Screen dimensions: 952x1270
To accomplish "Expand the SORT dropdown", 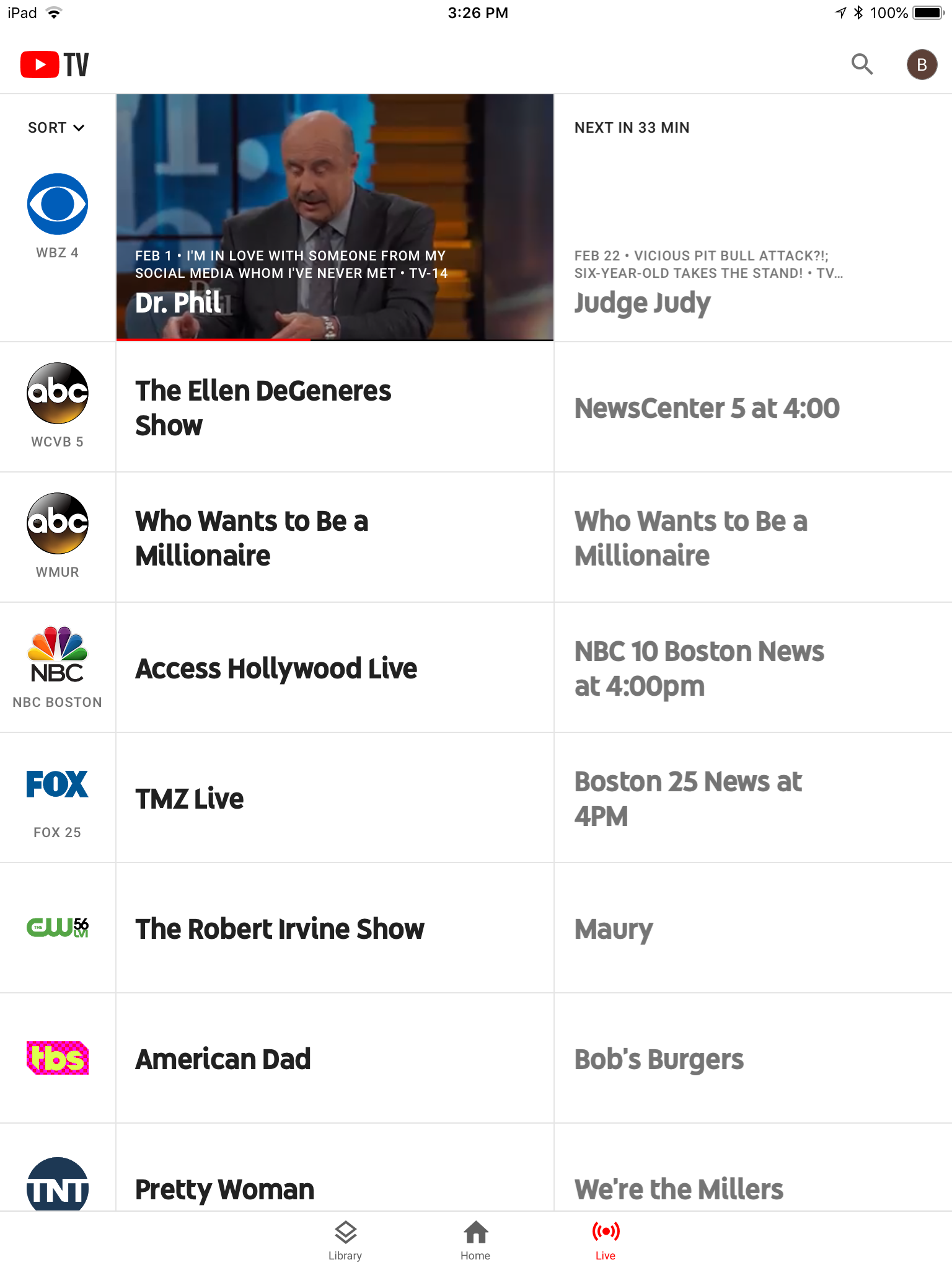I will pos(56,128).
